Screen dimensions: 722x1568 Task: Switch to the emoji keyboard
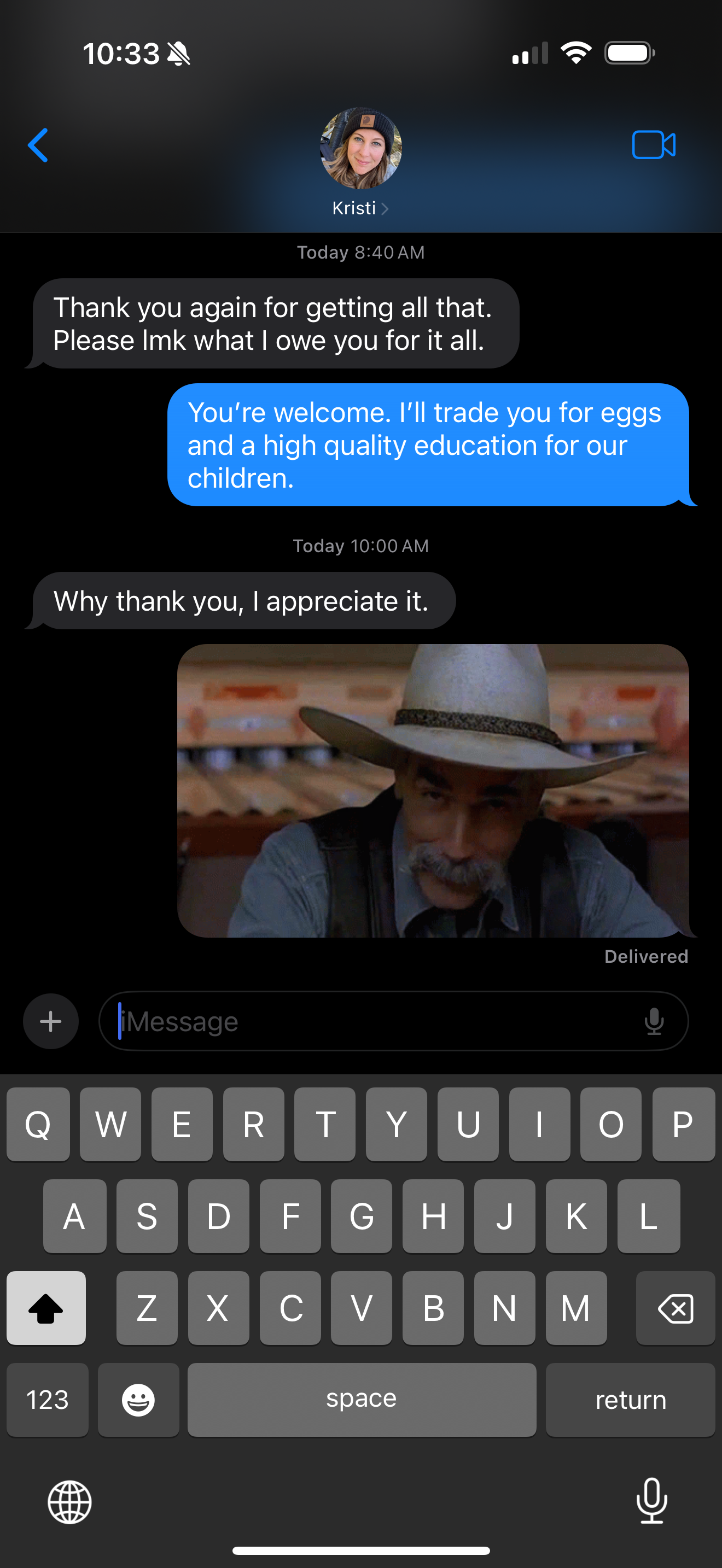pos(138,1400)
